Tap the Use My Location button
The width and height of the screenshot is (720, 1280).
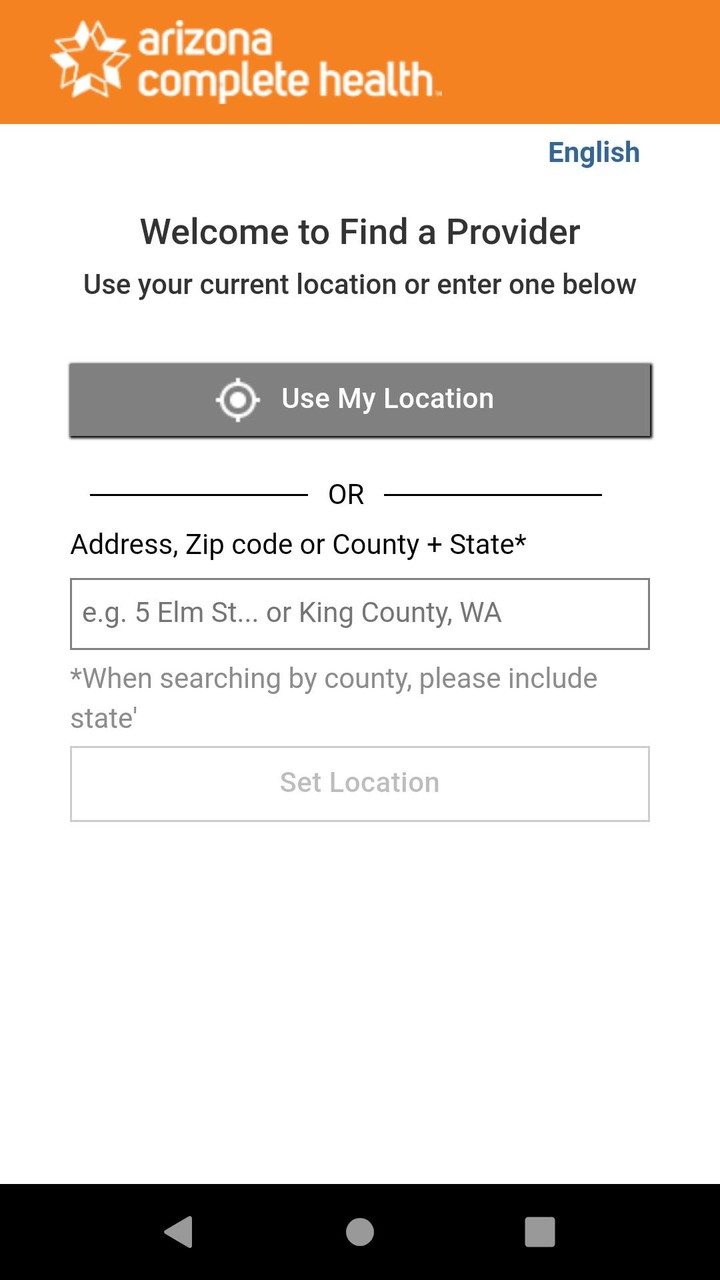tap(360, 399)
